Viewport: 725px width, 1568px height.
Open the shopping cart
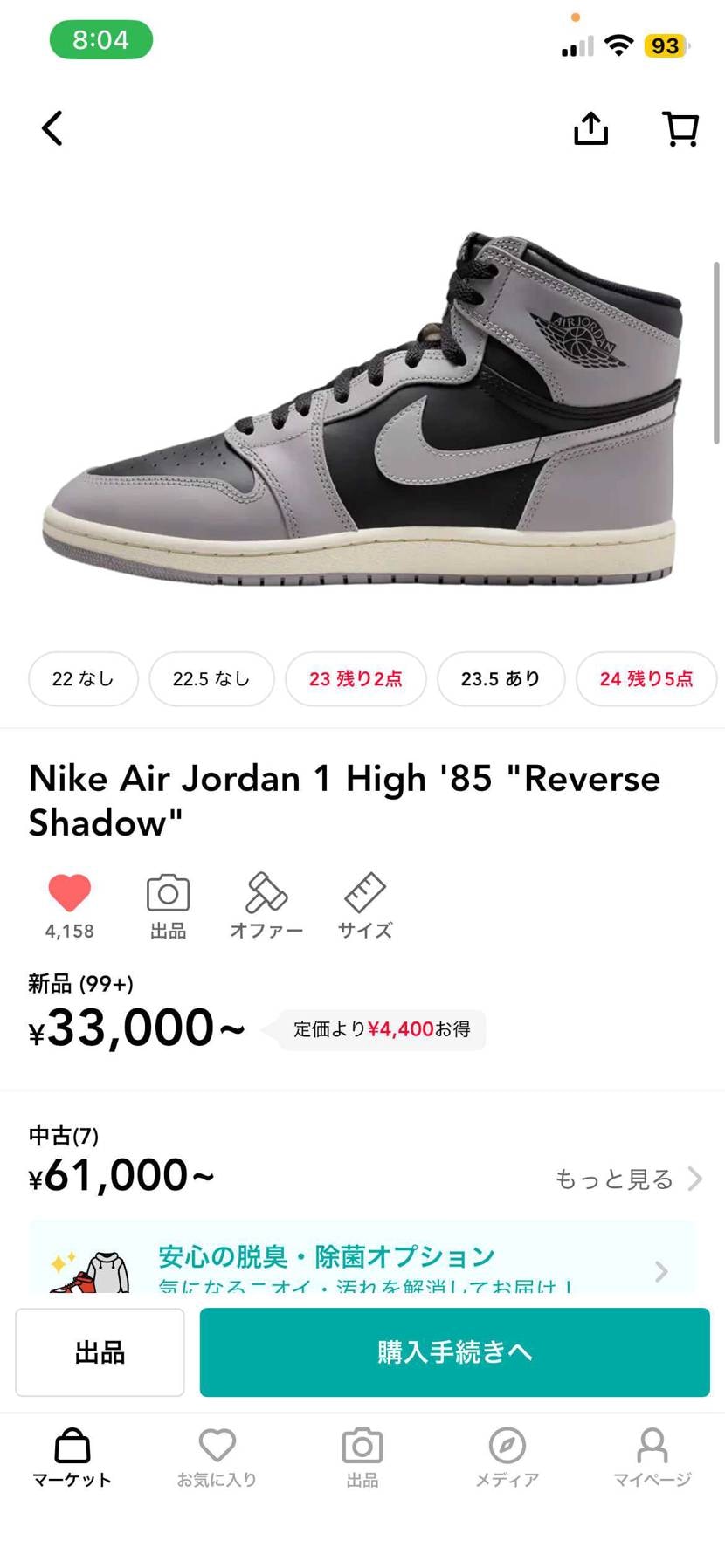(680, 128)
